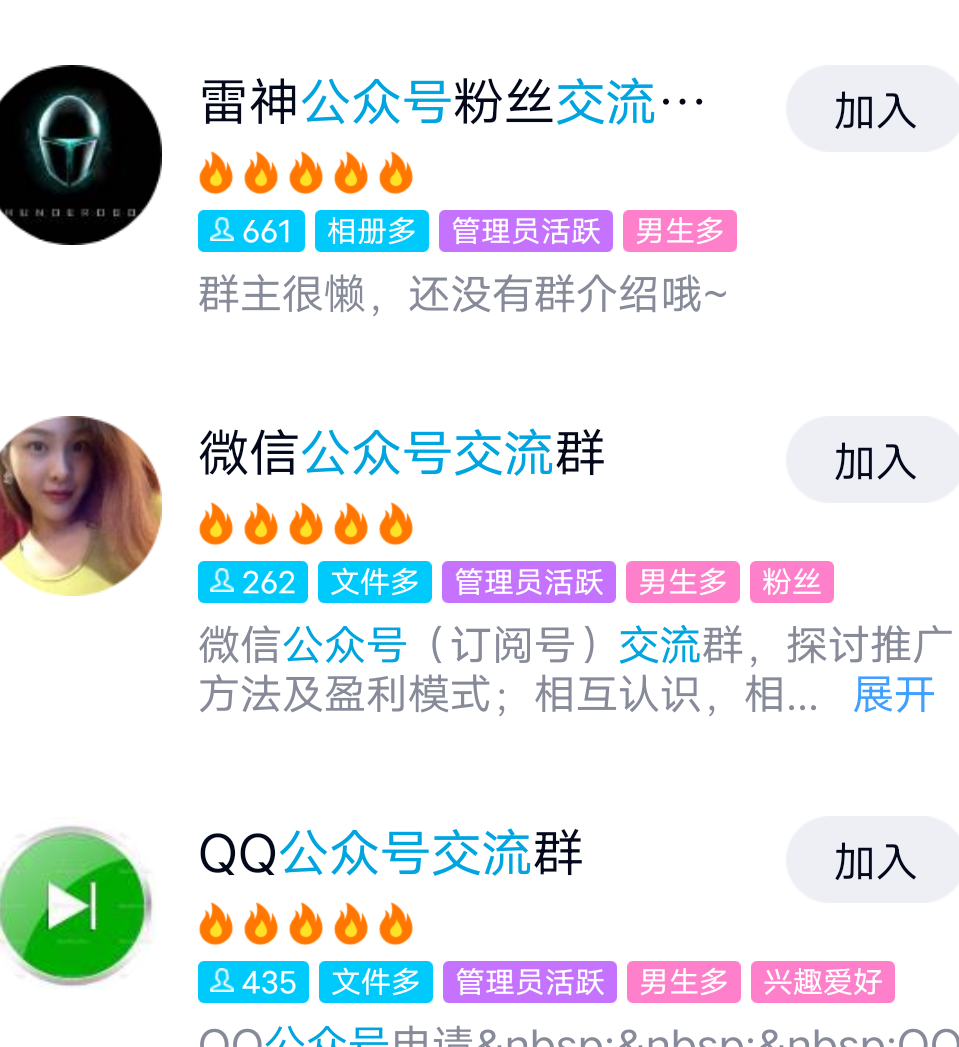Click the 文件多 tag of 微信公众号交流群

(x=374, y=582)
